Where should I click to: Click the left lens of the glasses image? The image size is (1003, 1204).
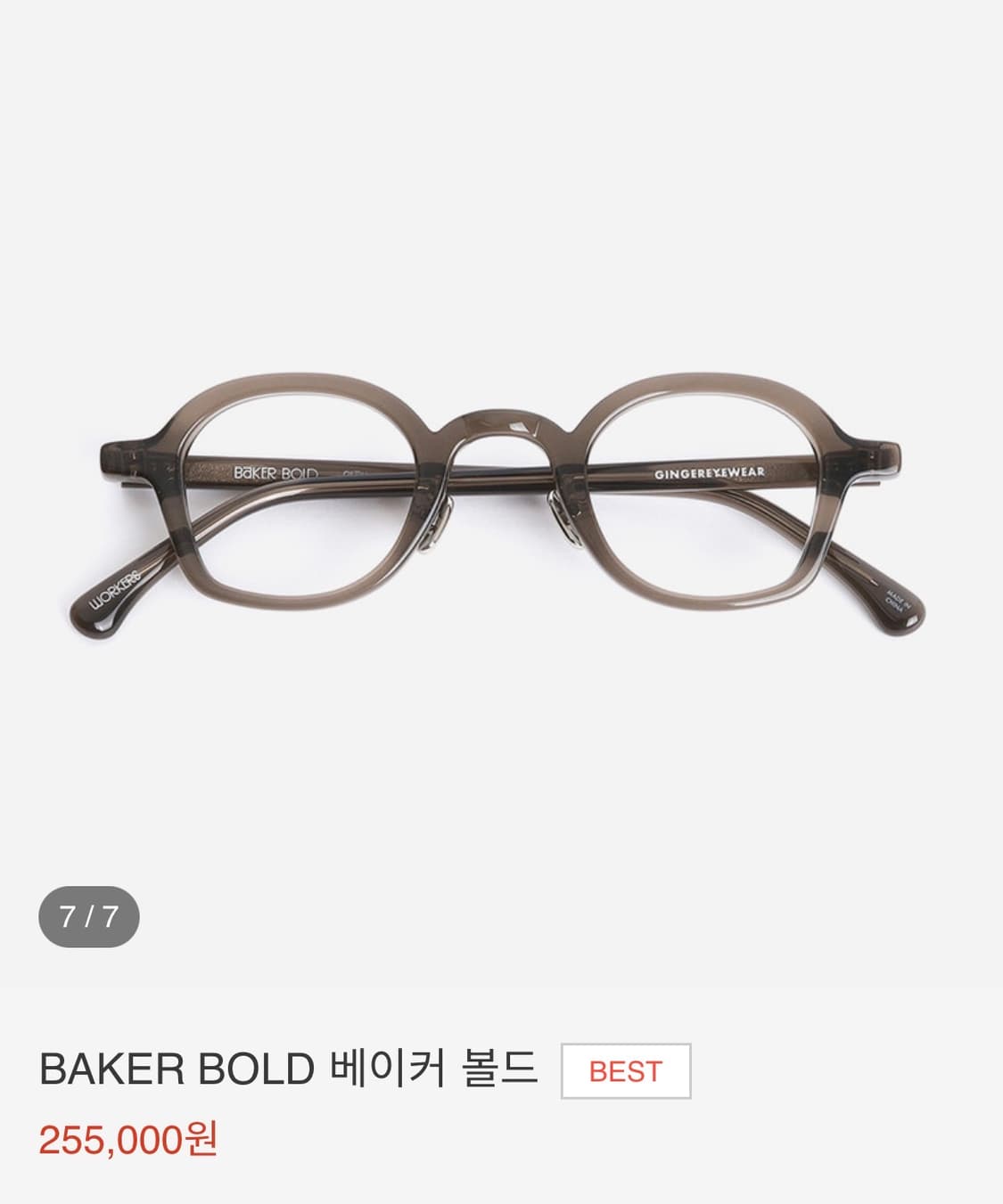point(294,490)
